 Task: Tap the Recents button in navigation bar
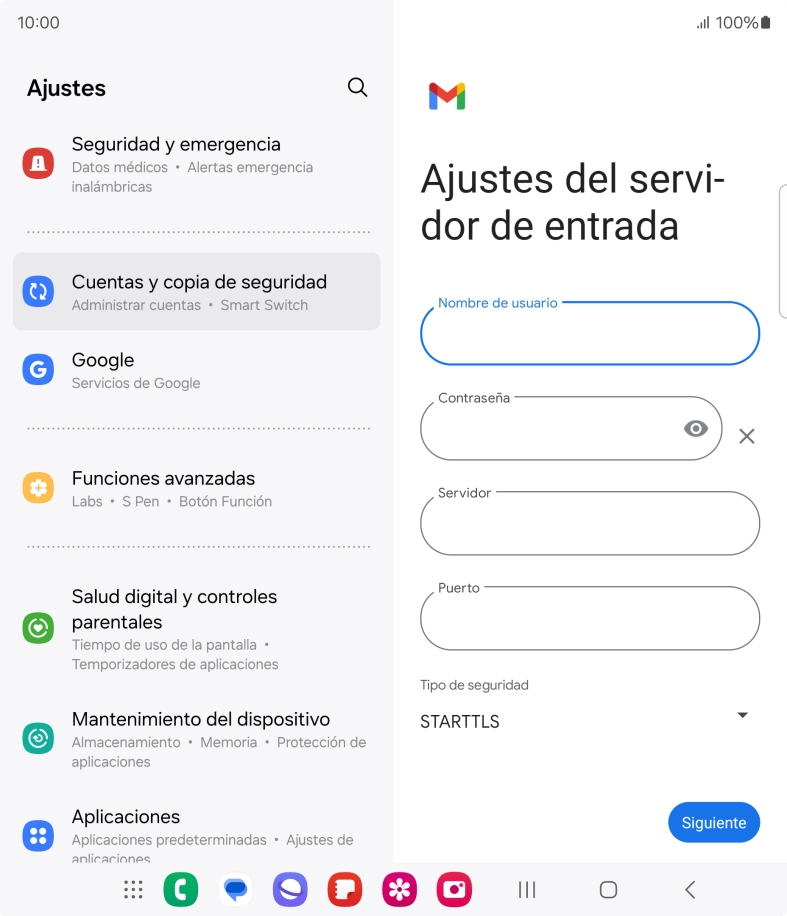(526, 888)
